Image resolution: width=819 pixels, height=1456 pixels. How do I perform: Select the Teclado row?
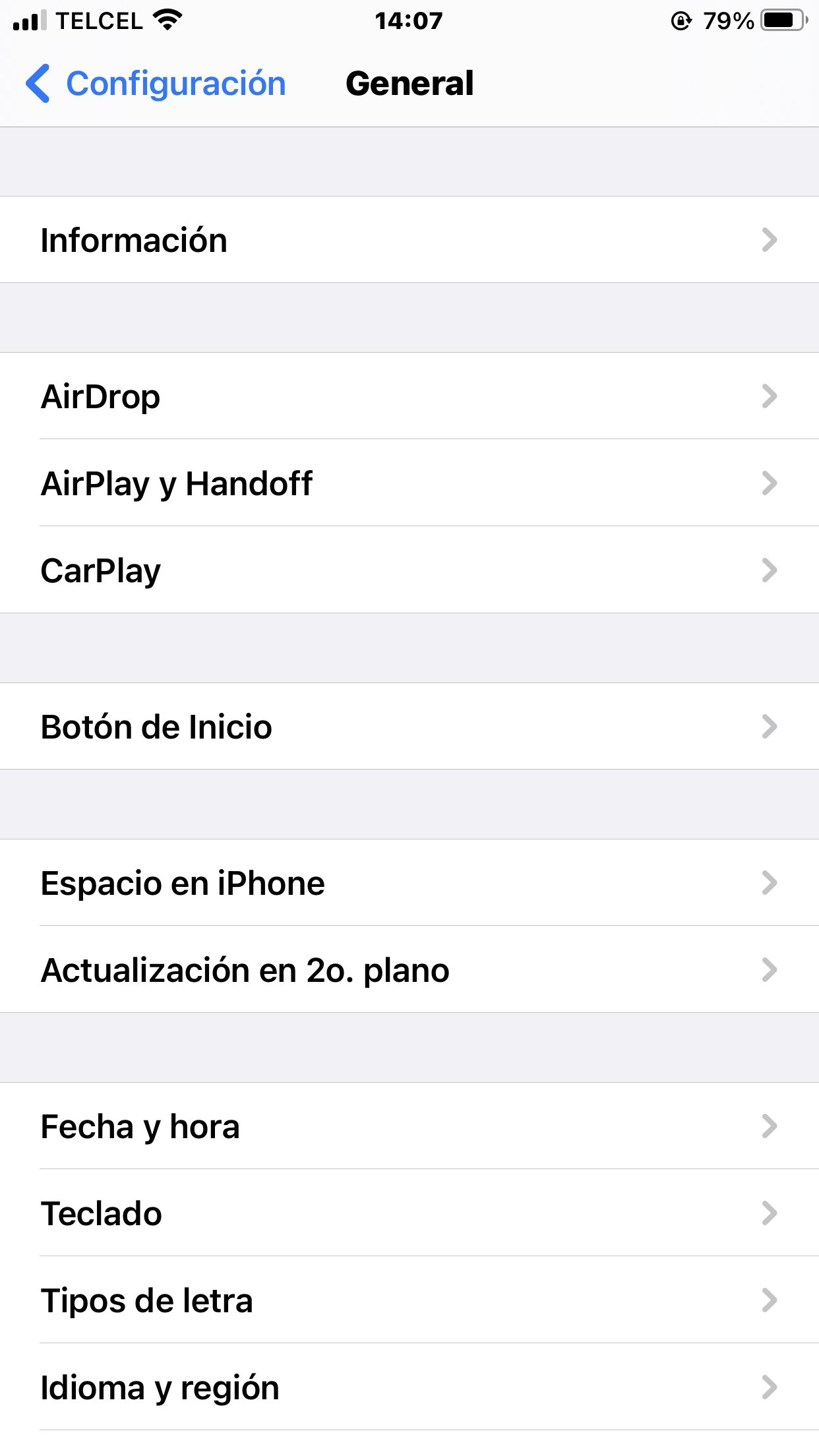coord(409,1213)
